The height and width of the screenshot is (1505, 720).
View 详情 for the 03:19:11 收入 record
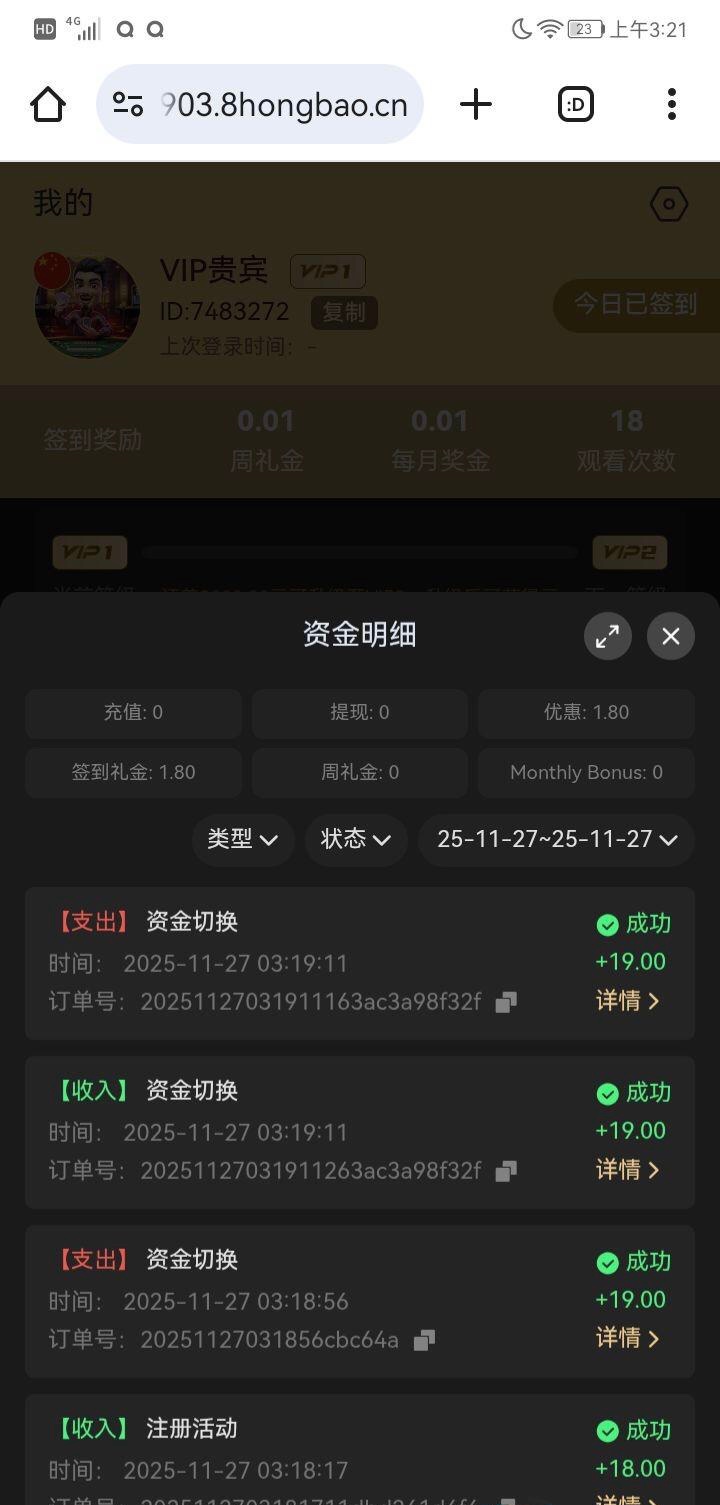pyautogui.click(x=628, y=1170)
